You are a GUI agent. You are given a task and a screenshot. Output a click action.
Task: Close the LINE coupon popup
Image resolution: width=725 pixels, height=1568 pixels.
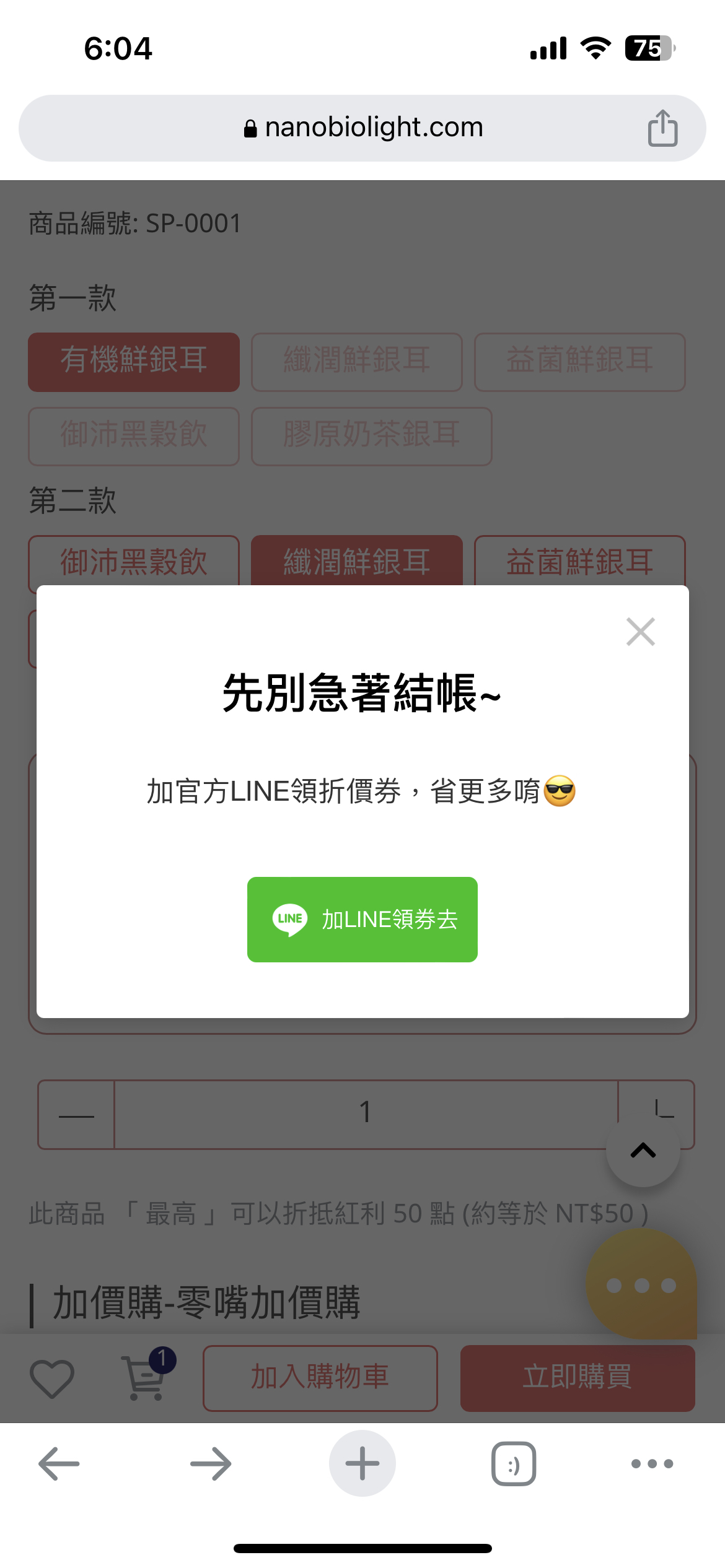(x=641, y=632)
